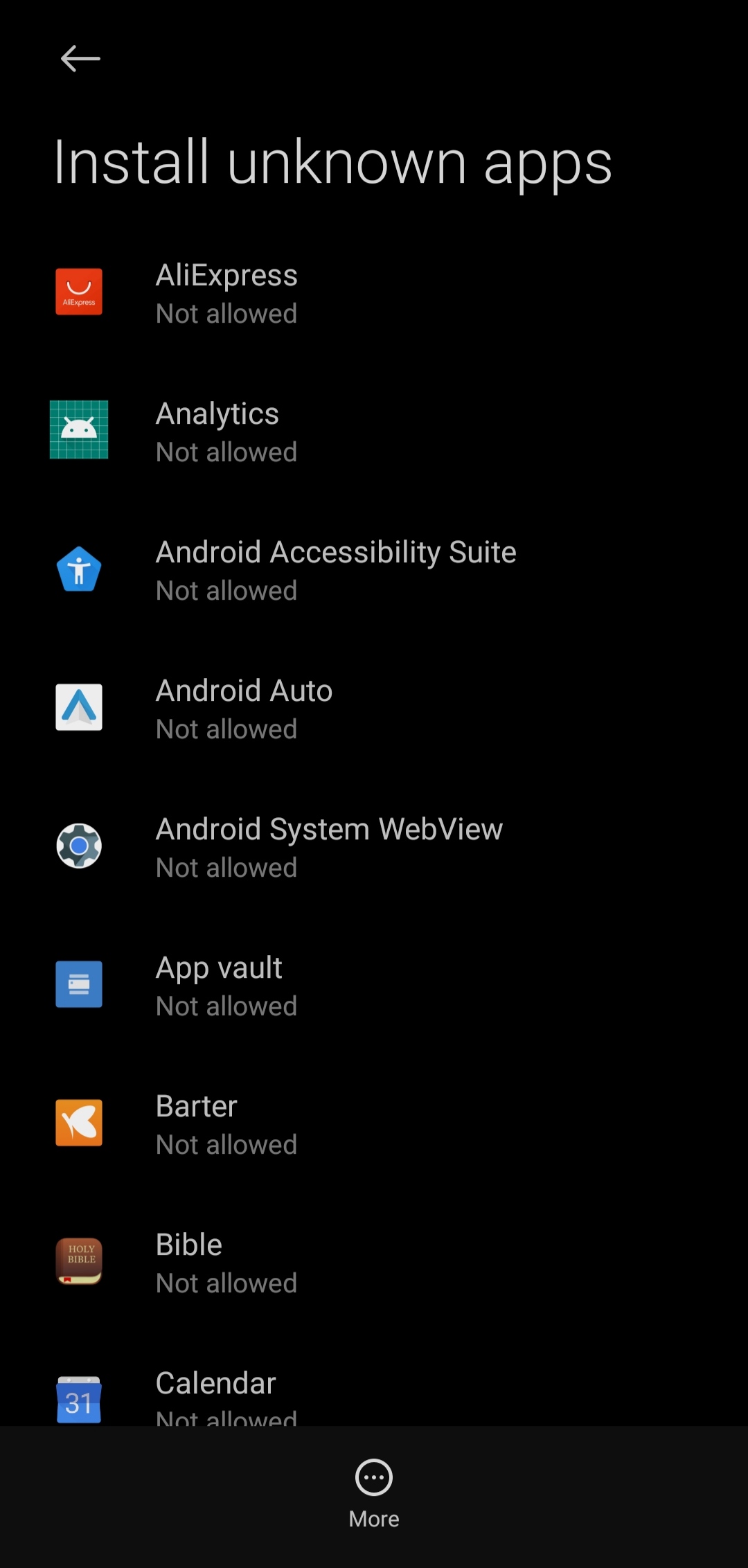This screenshot has width=748, height=1568.
Task: Open the More options button
Action: [374, 1495]
